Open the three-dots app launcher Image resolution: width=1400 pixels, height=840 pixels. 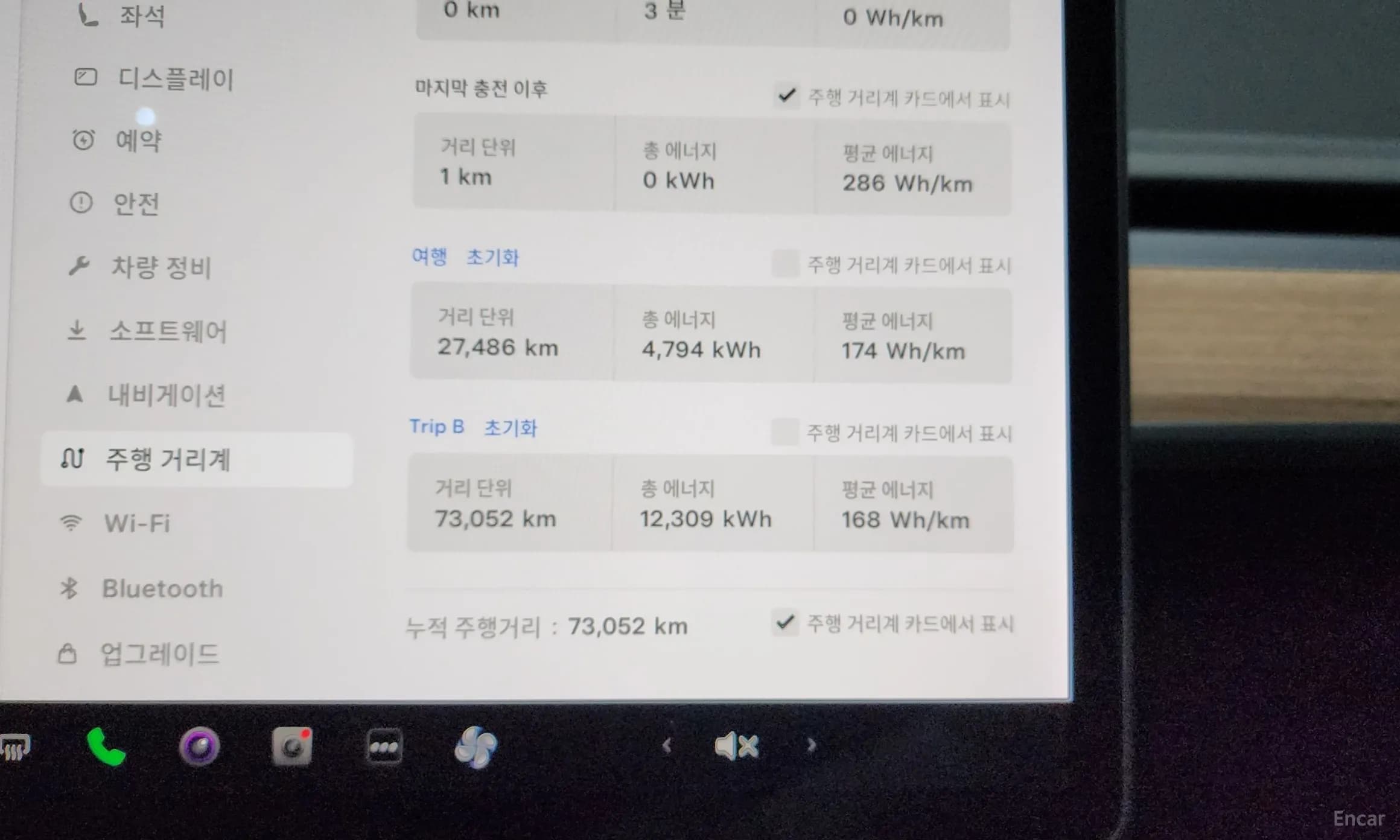[384, 747]
